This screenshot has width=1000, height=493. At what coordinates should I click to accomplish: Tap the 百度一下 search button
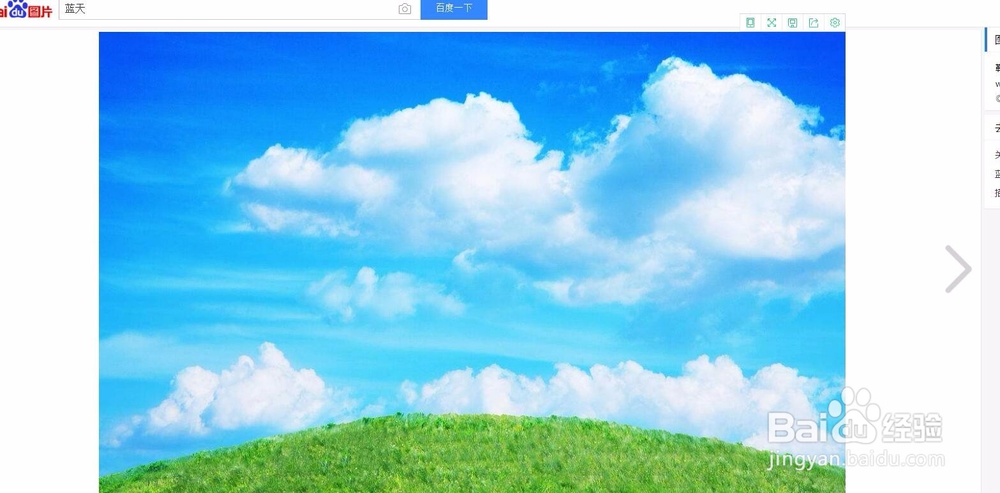coord(453,9)
